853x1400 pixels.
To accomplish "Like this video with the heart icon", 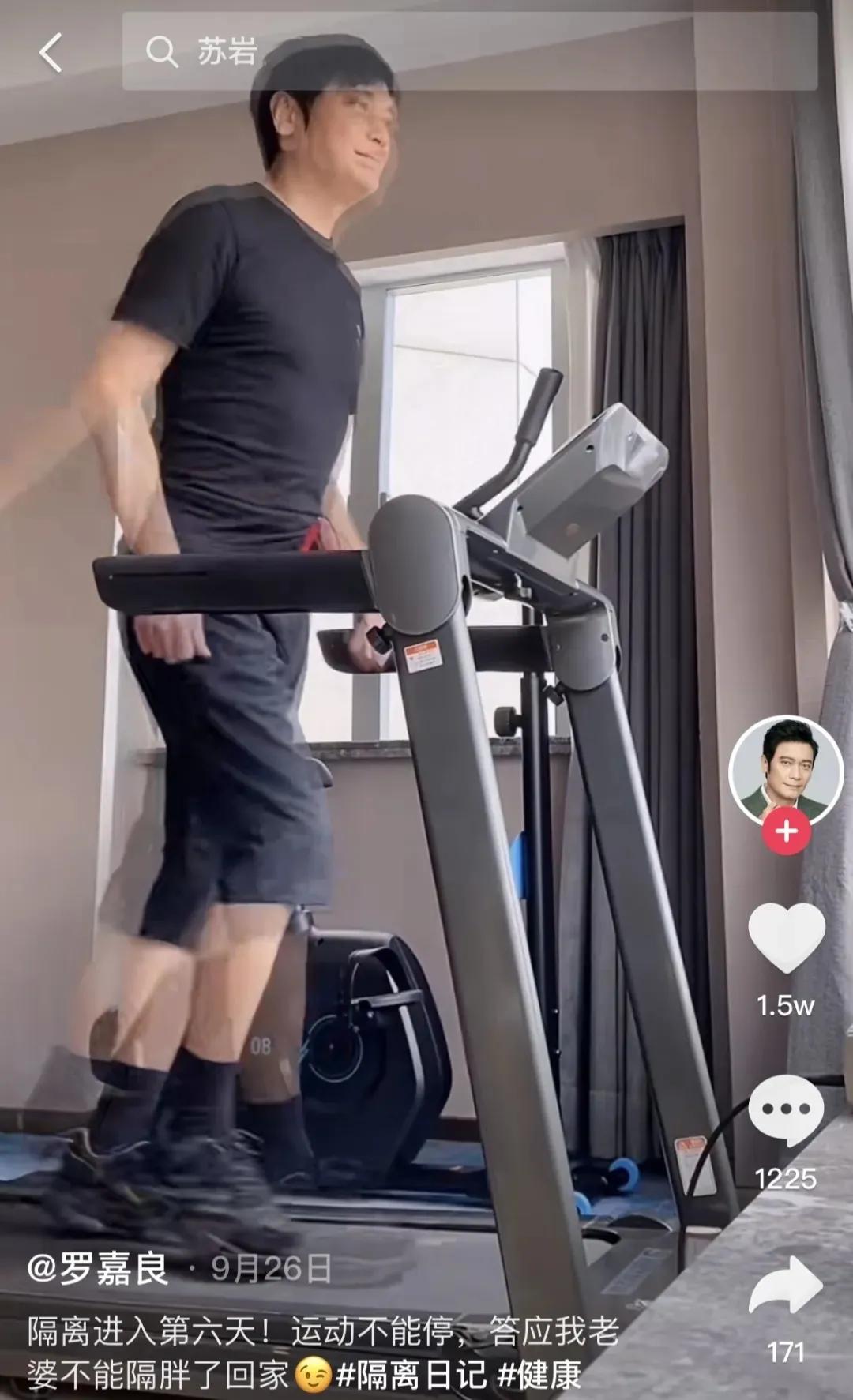I will click(x=786, y=938).
